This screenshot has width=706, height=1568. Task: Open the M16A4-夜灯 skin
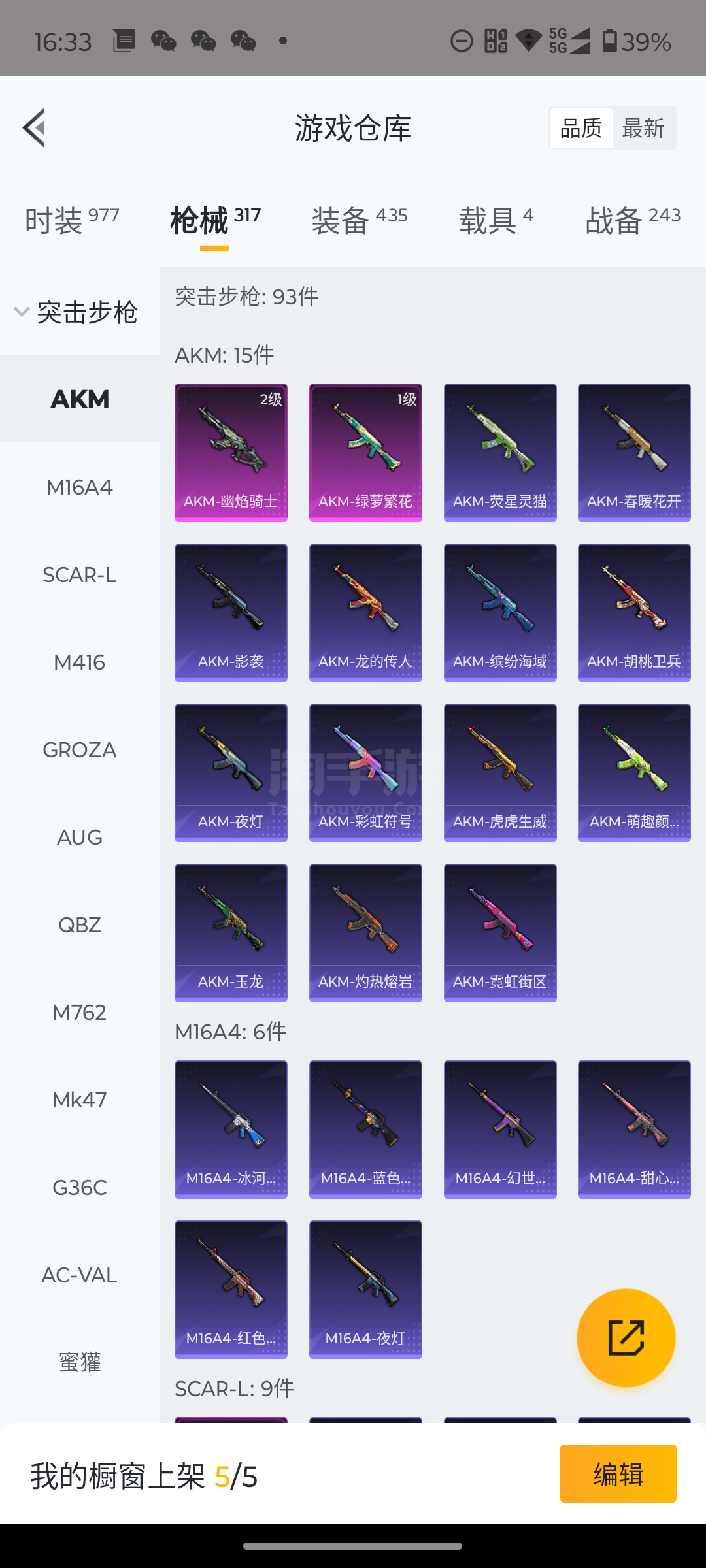365,1290
